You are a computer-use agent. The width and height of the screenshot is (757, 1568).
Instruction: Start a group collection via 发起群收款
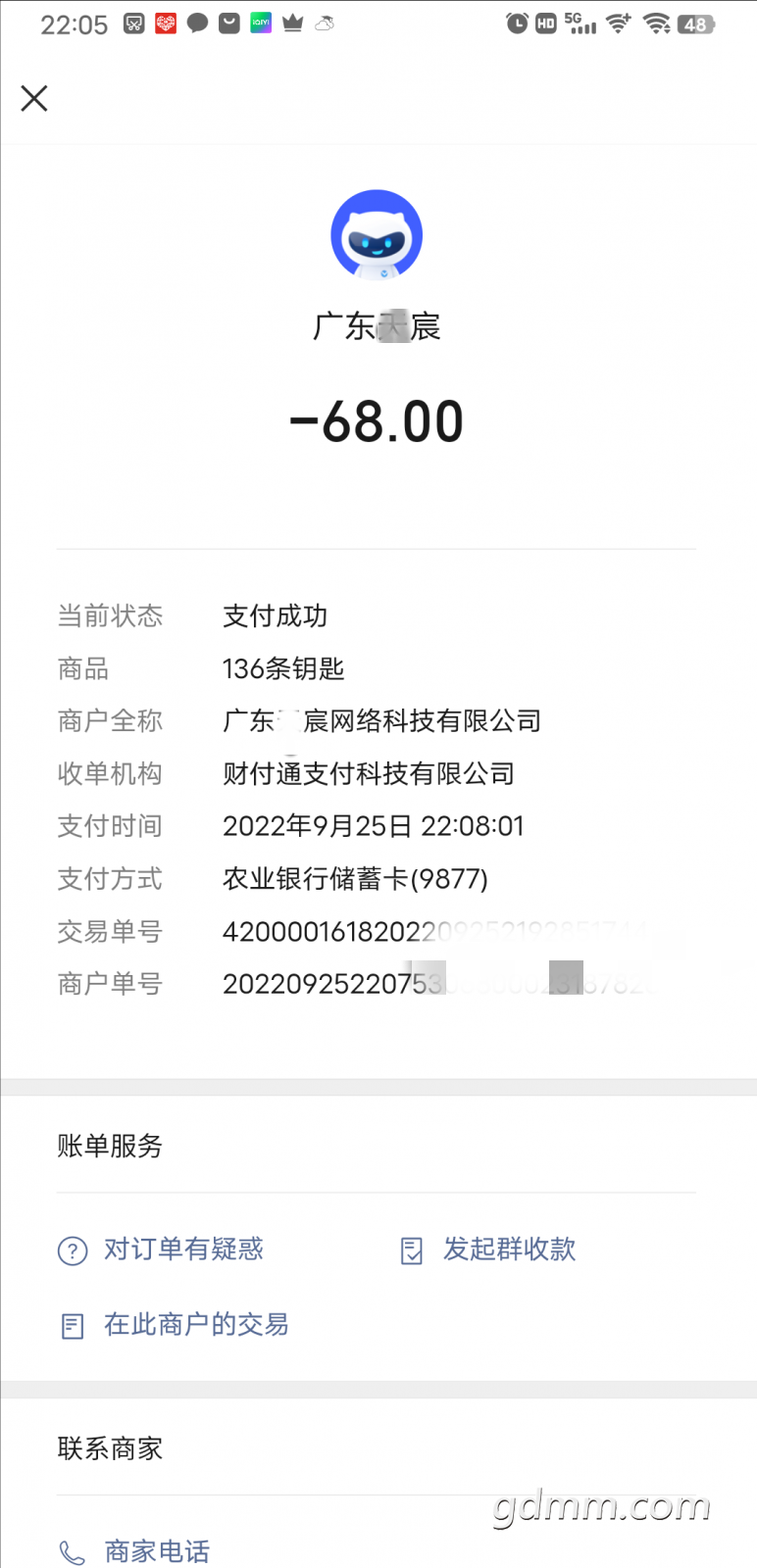tap(508, 1249)
